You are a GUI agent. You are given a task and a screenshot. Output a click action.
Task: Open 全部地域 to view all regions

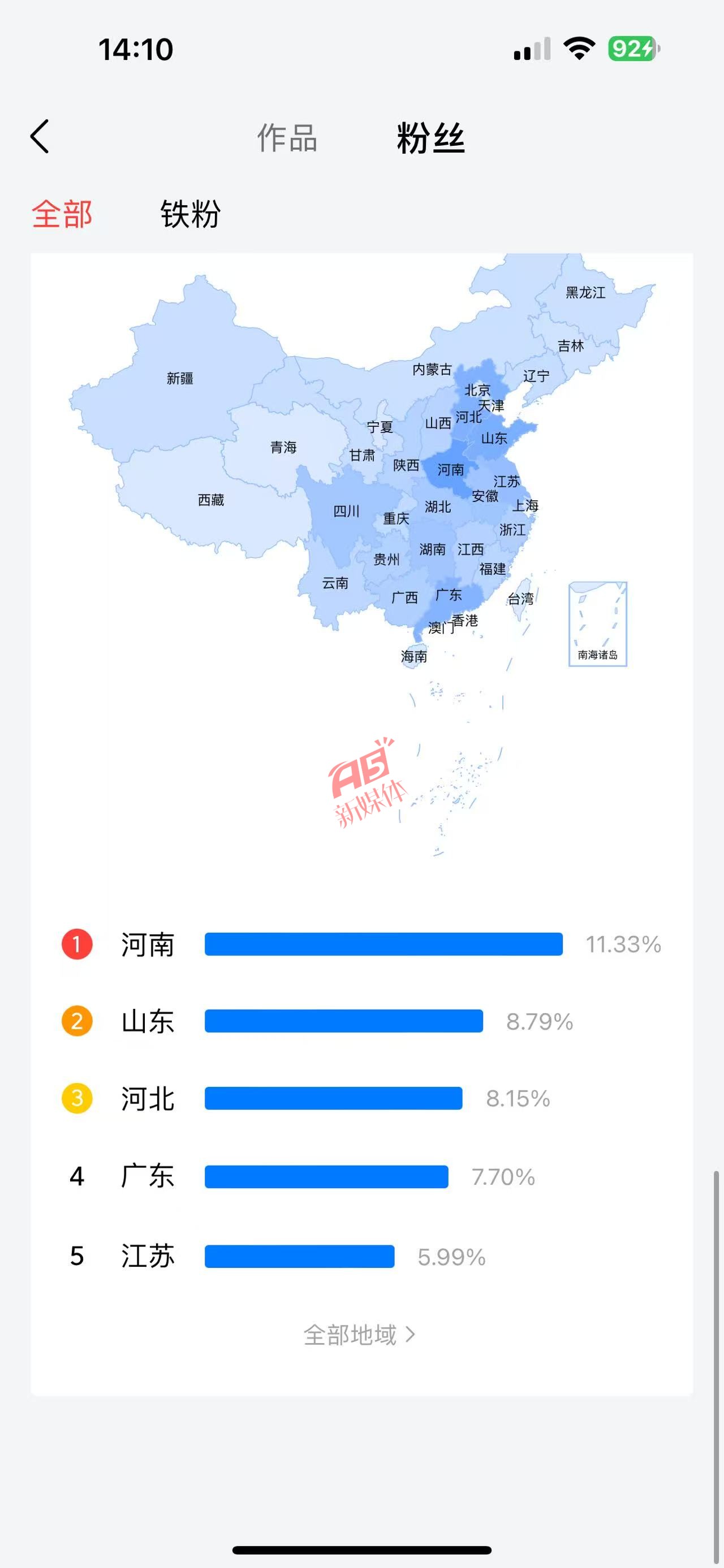click(359, 1334)
